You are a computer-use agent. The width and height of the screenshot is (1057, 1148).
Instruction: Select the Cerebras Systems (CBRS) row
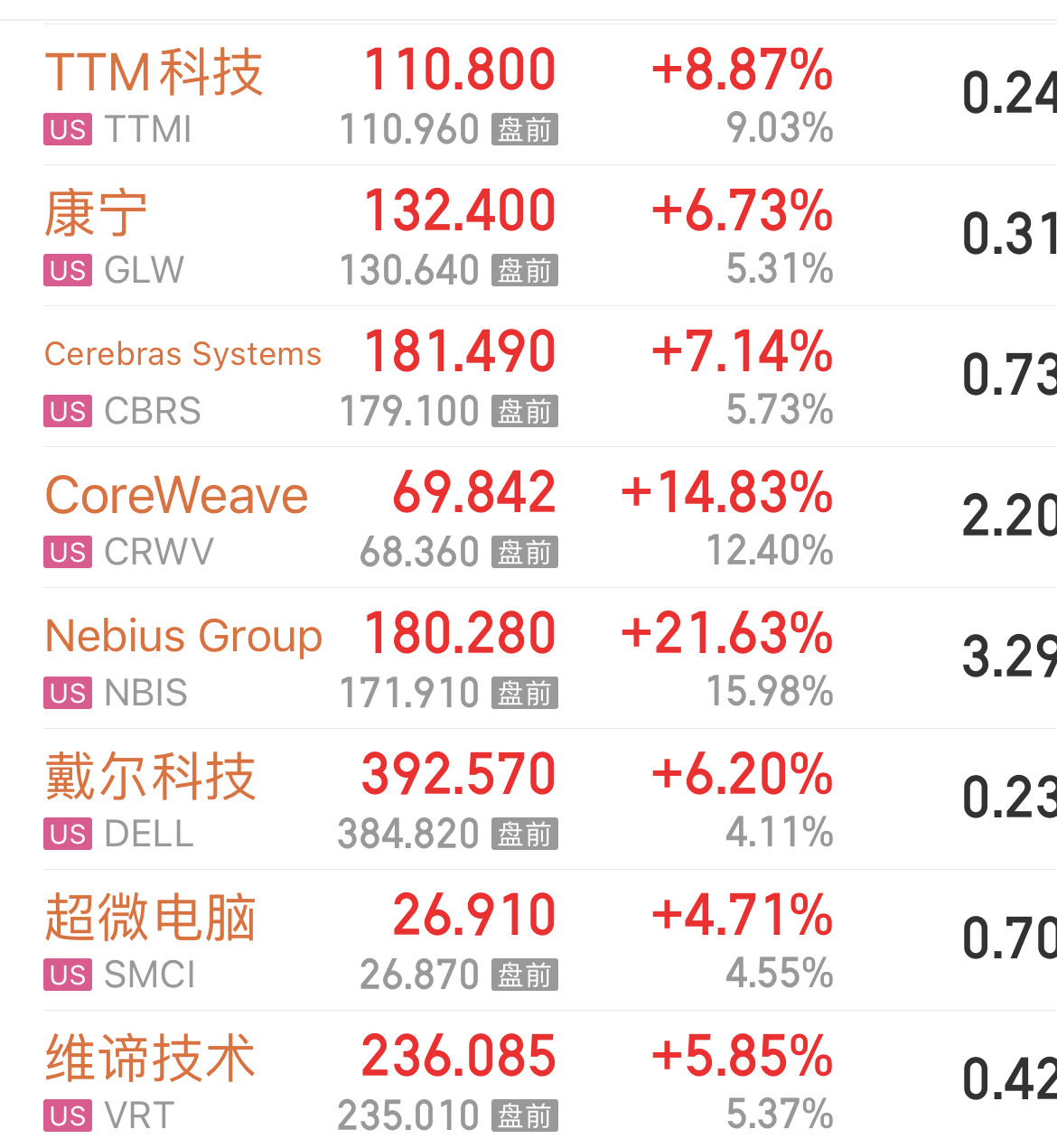coord(528,377)
